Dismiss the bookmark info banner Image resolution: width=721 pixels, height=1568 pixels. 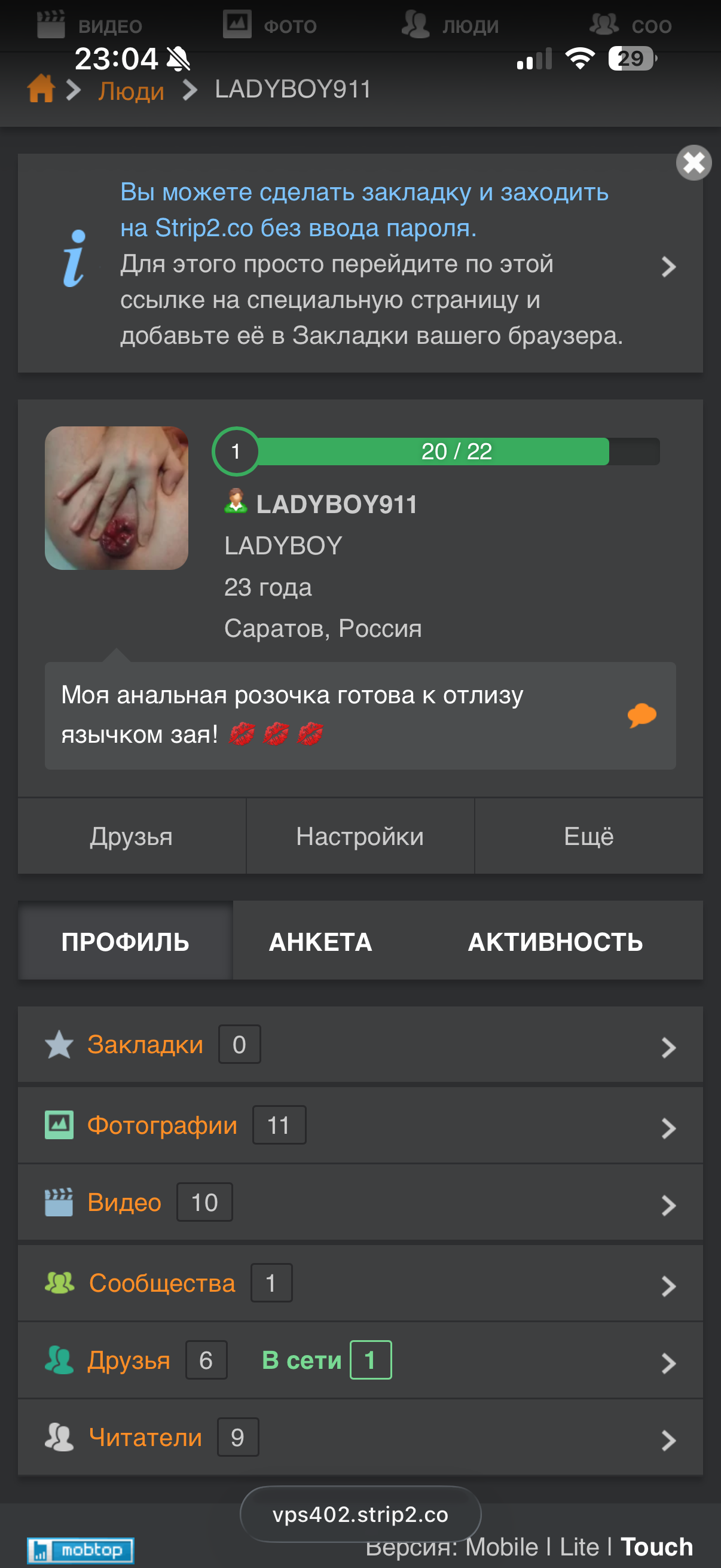(x=693, y=163)
